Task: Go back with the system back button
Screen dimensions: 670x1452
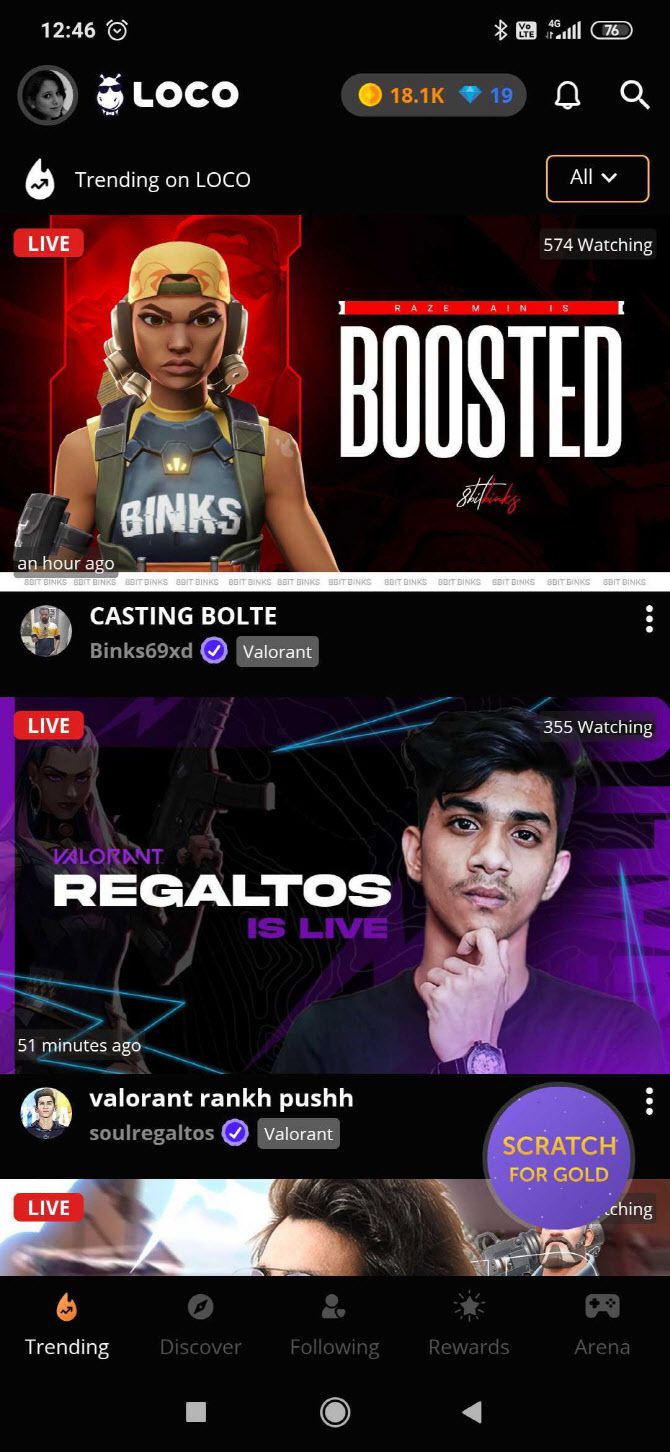Action: click(472, 1411)
